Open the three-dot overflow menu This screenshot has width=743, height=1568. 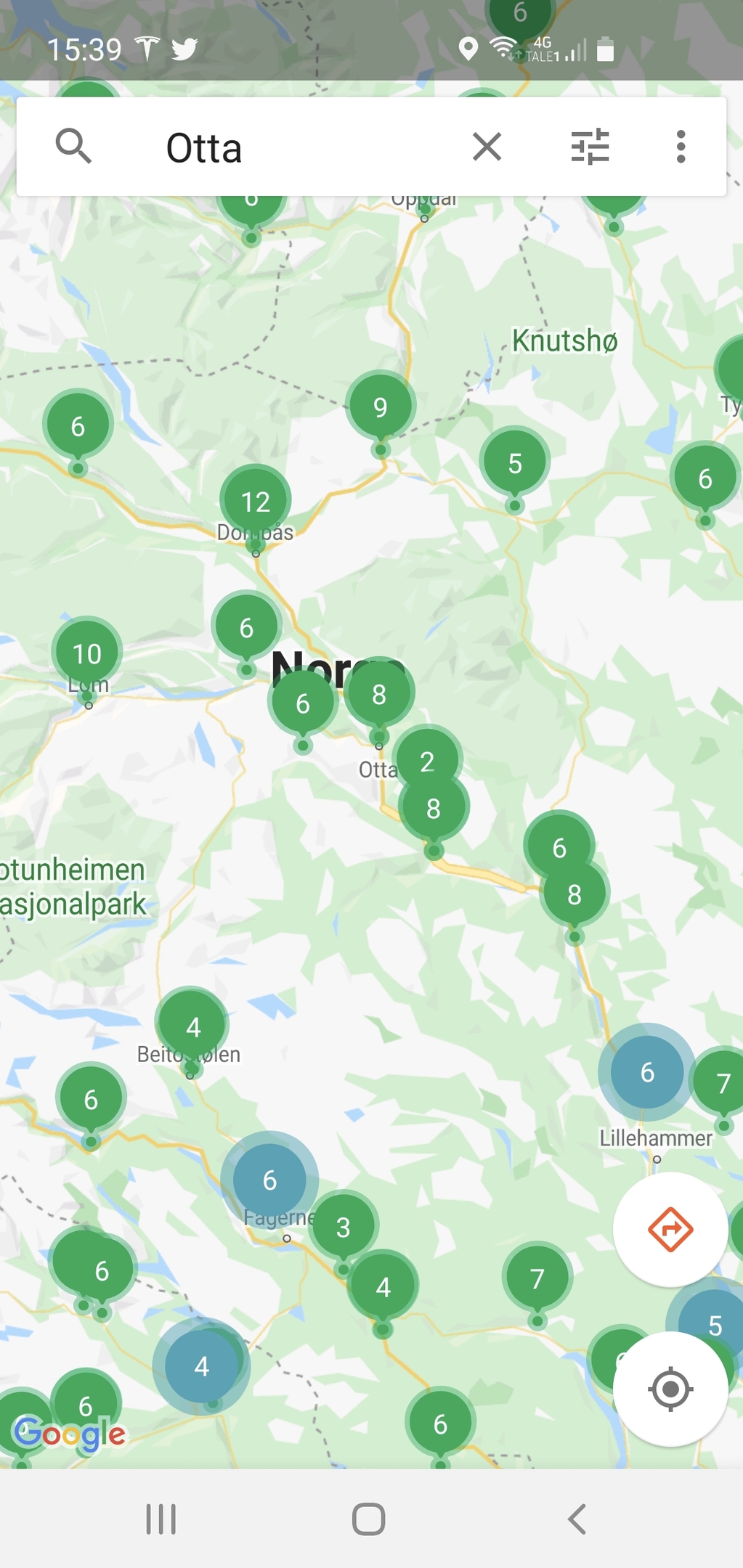tap(681, 147)
